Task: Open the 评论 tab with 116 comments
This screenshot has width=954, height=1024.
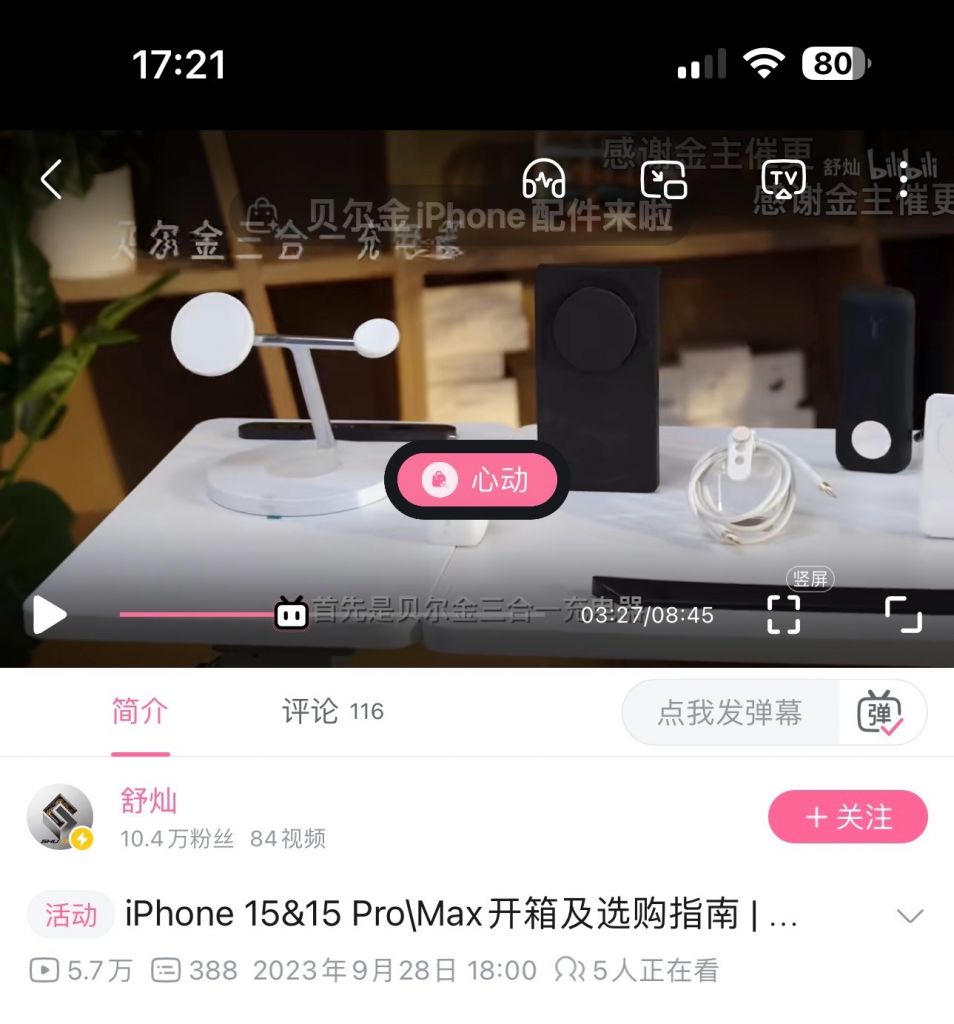Action: coord(332,712)
